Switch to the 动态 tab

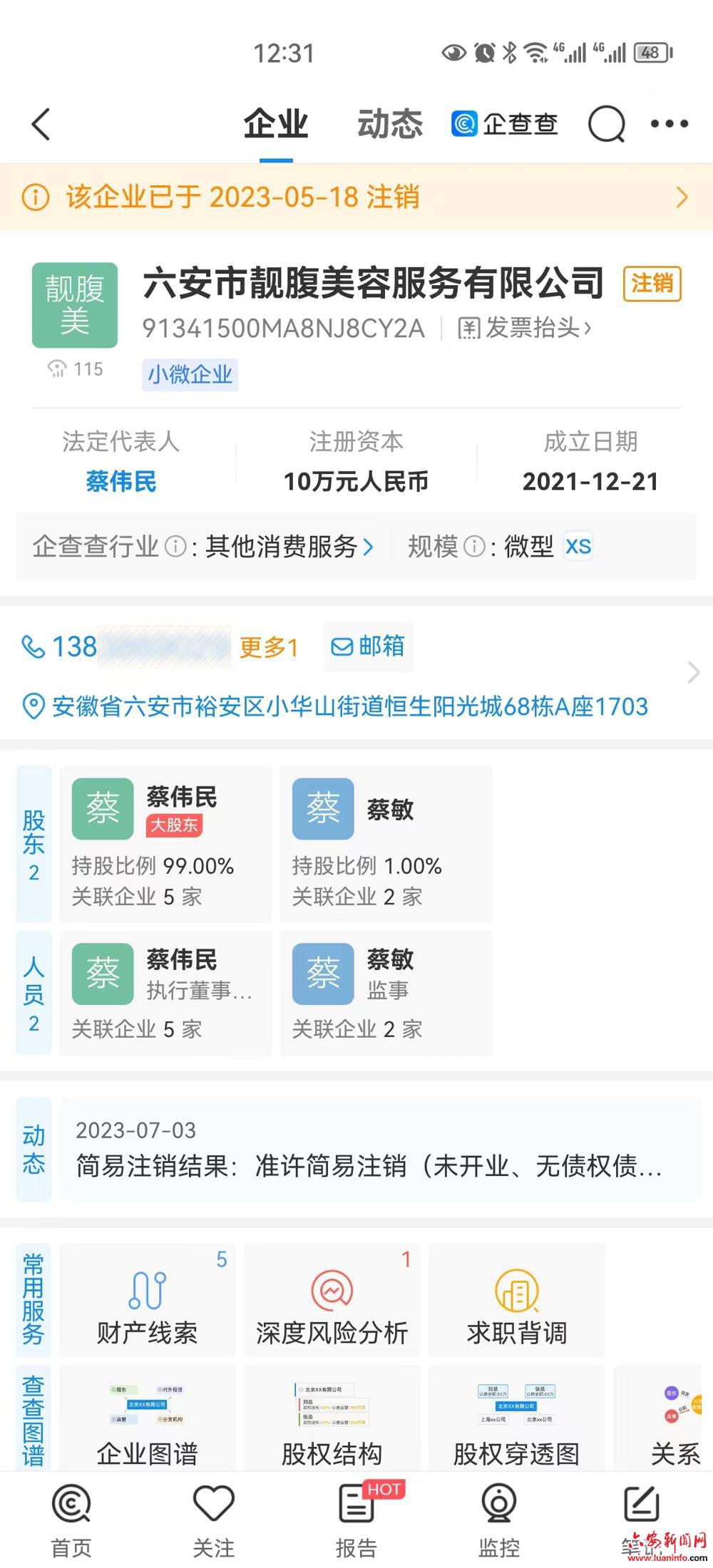tap(389, 123)
